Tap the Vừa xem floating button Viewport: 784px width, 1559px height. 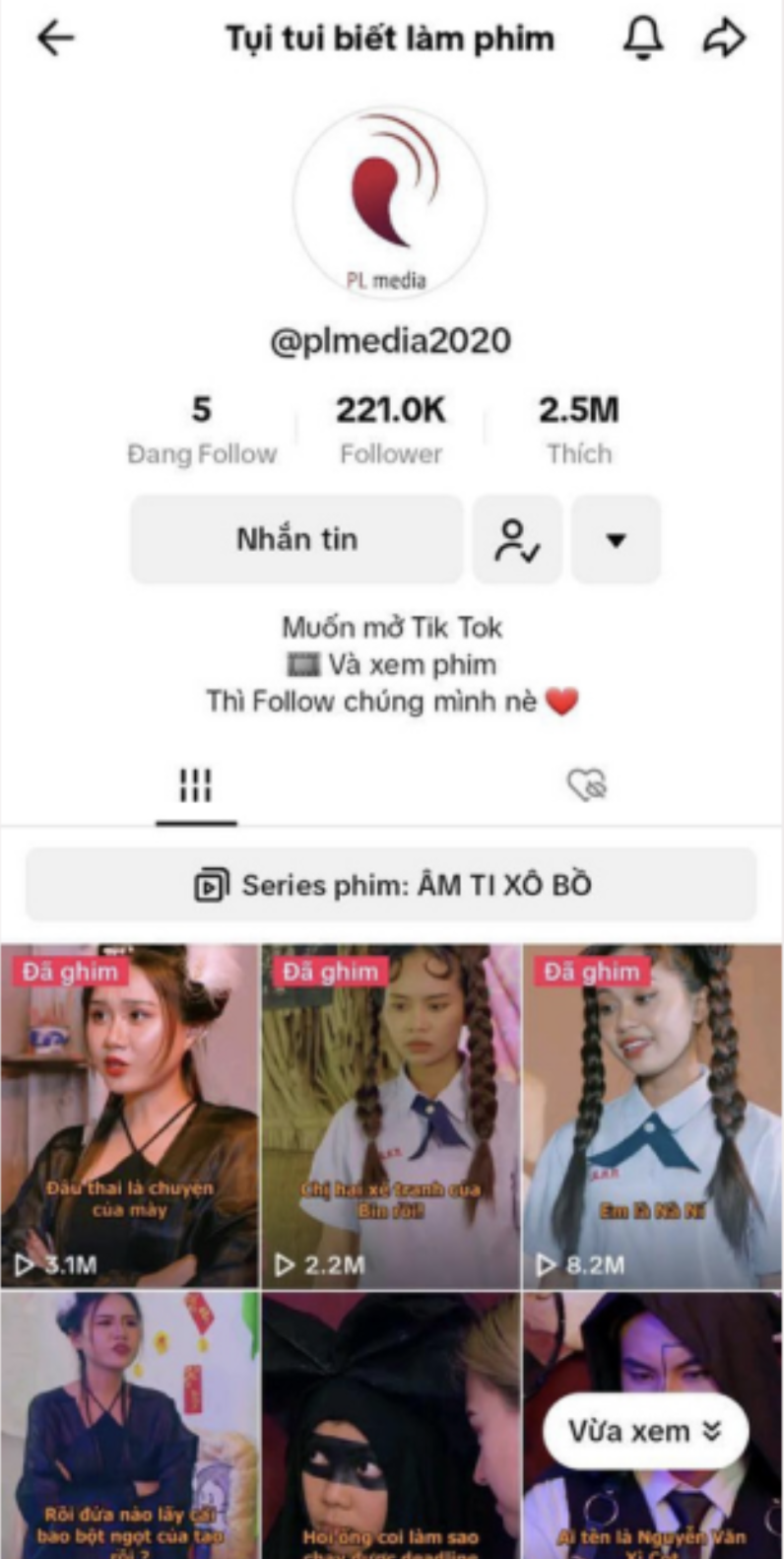pyautogui.click(x=645, y=1431)
